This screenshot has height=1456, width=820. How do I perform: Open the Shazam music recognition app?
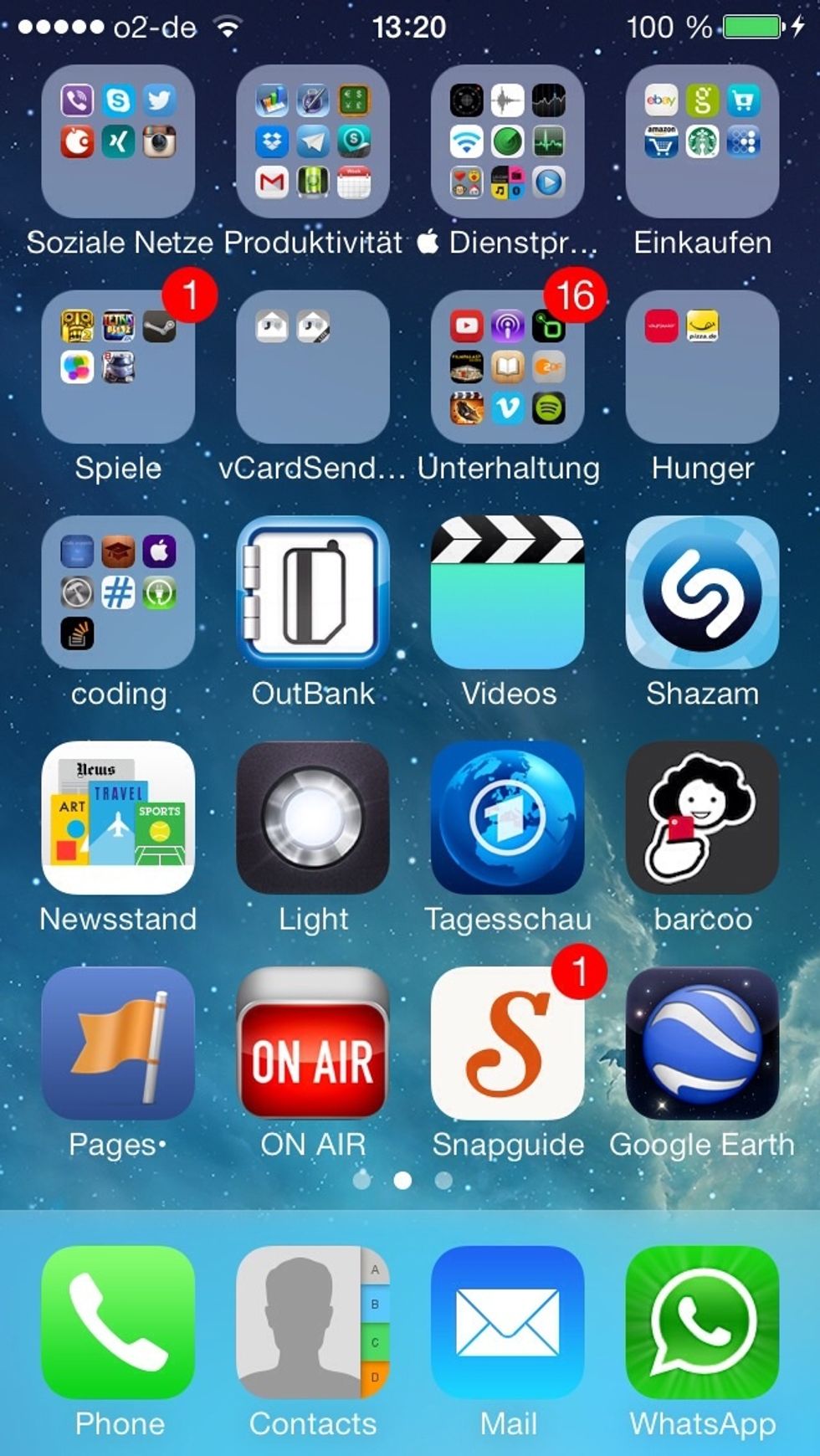(x=701, y=592)
